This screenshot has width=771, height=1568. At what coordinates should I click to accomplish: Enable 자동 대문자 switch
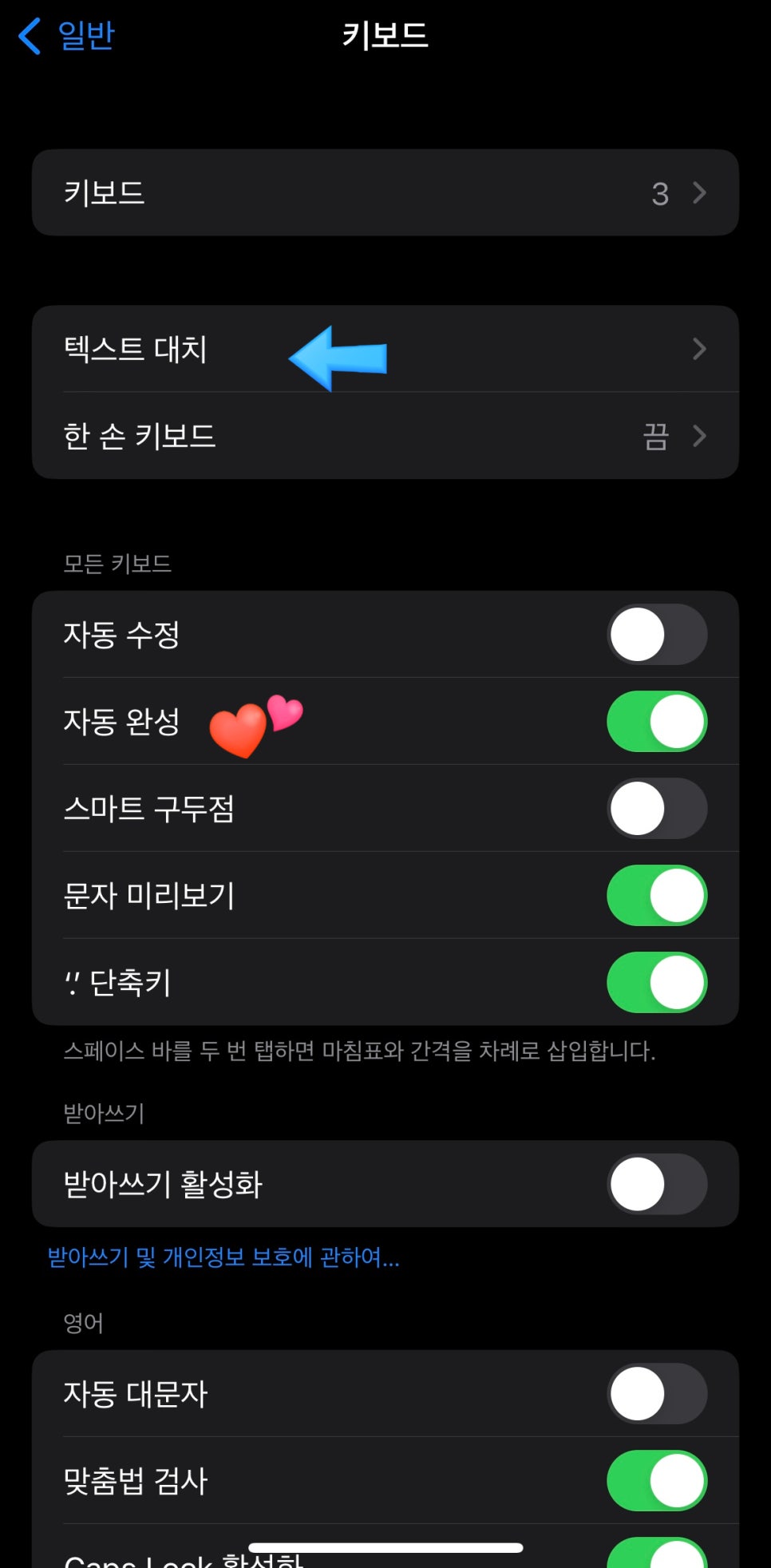tap(656, 1394)
